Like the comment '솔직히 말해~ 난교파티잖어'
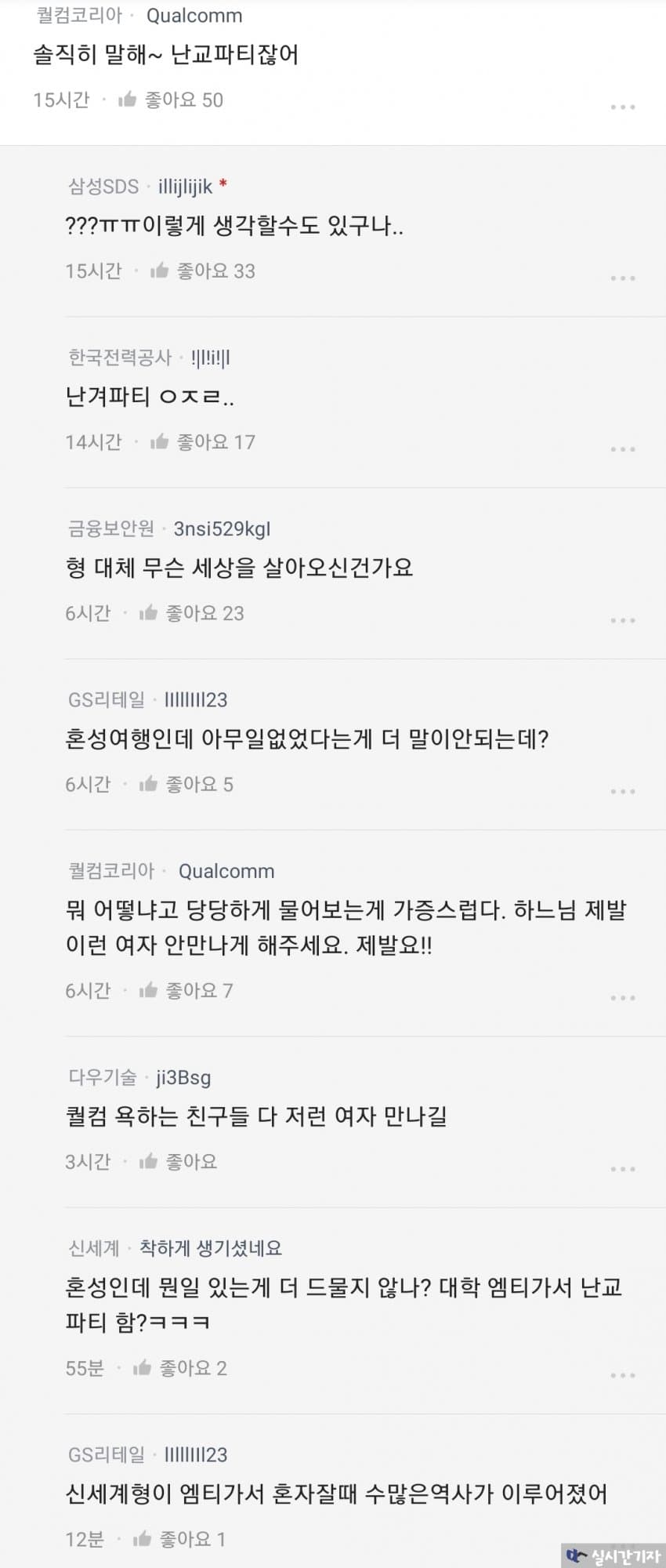Viewport: 666px width, 1568px height. click(x=128, y=100)
